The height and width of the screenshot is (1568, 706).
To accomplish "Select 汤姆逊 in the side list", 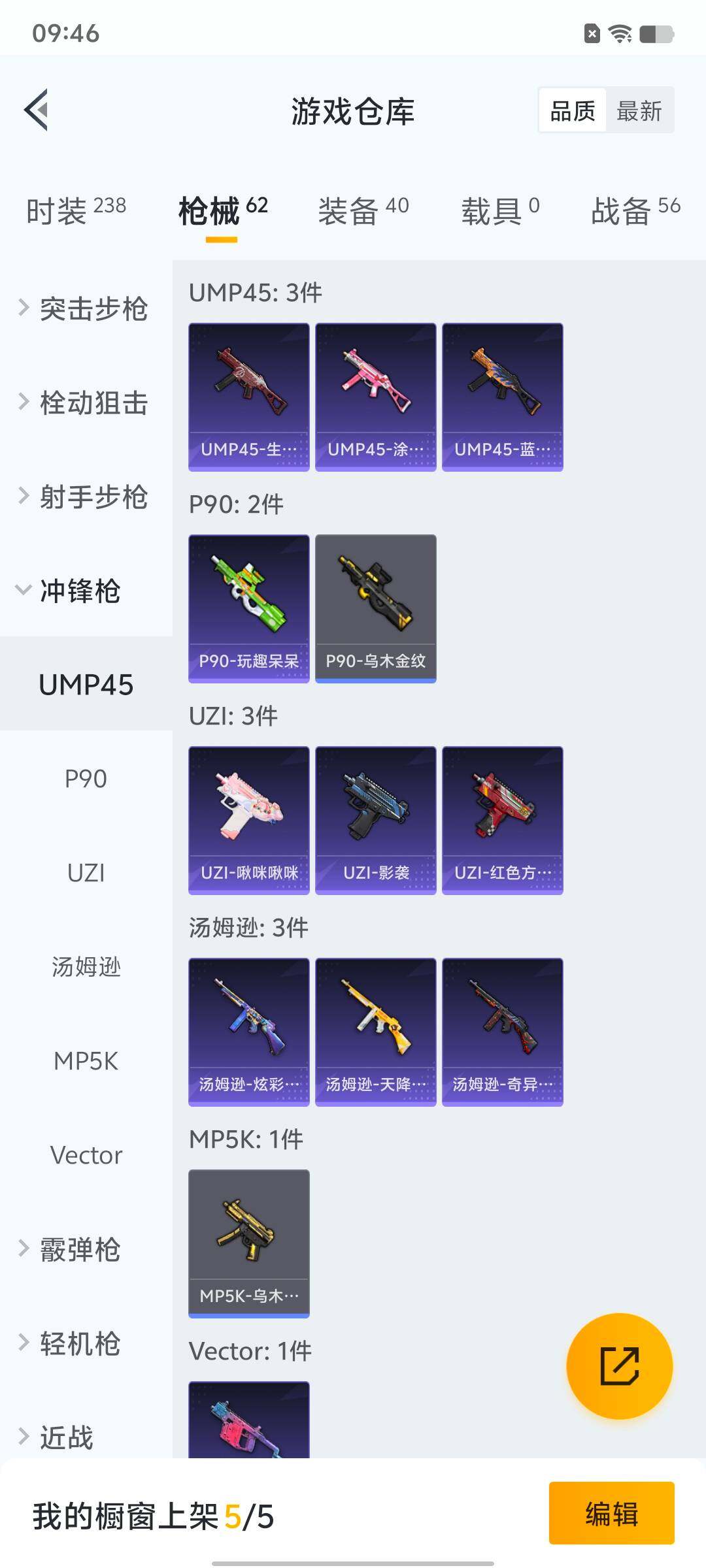I will click(x=86, y=967).
